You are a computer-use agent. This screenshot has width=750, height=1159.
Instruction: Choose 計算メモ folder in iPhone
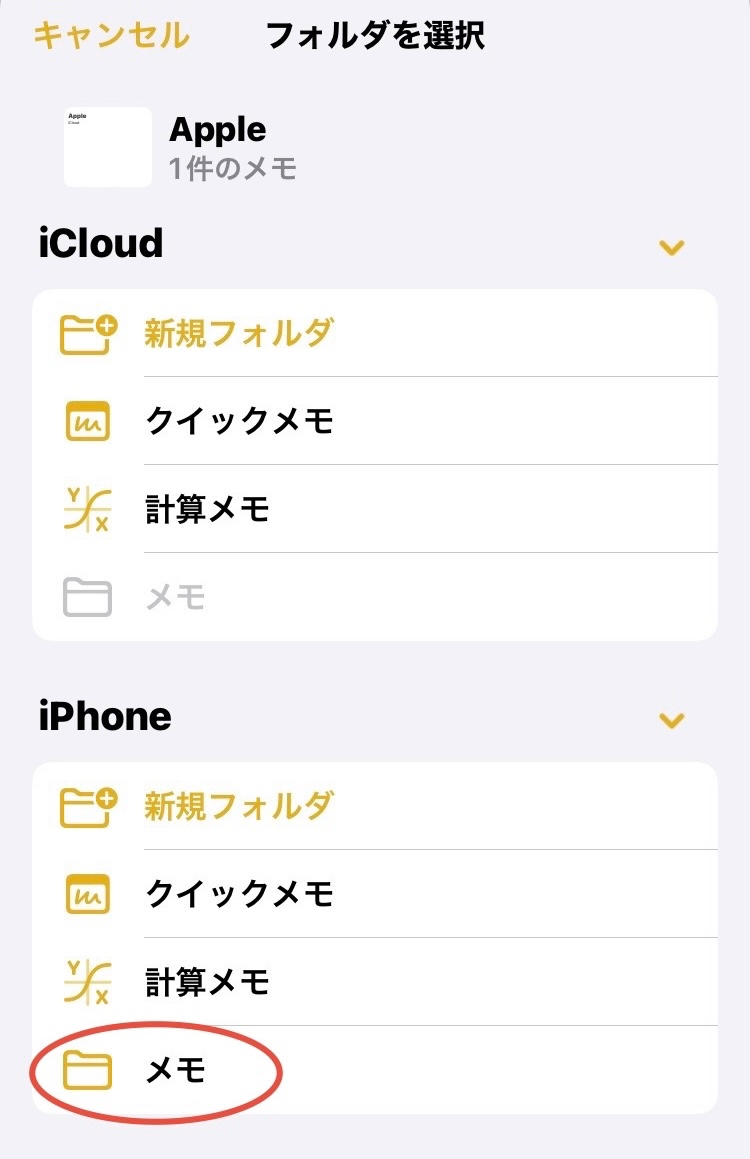208,982
